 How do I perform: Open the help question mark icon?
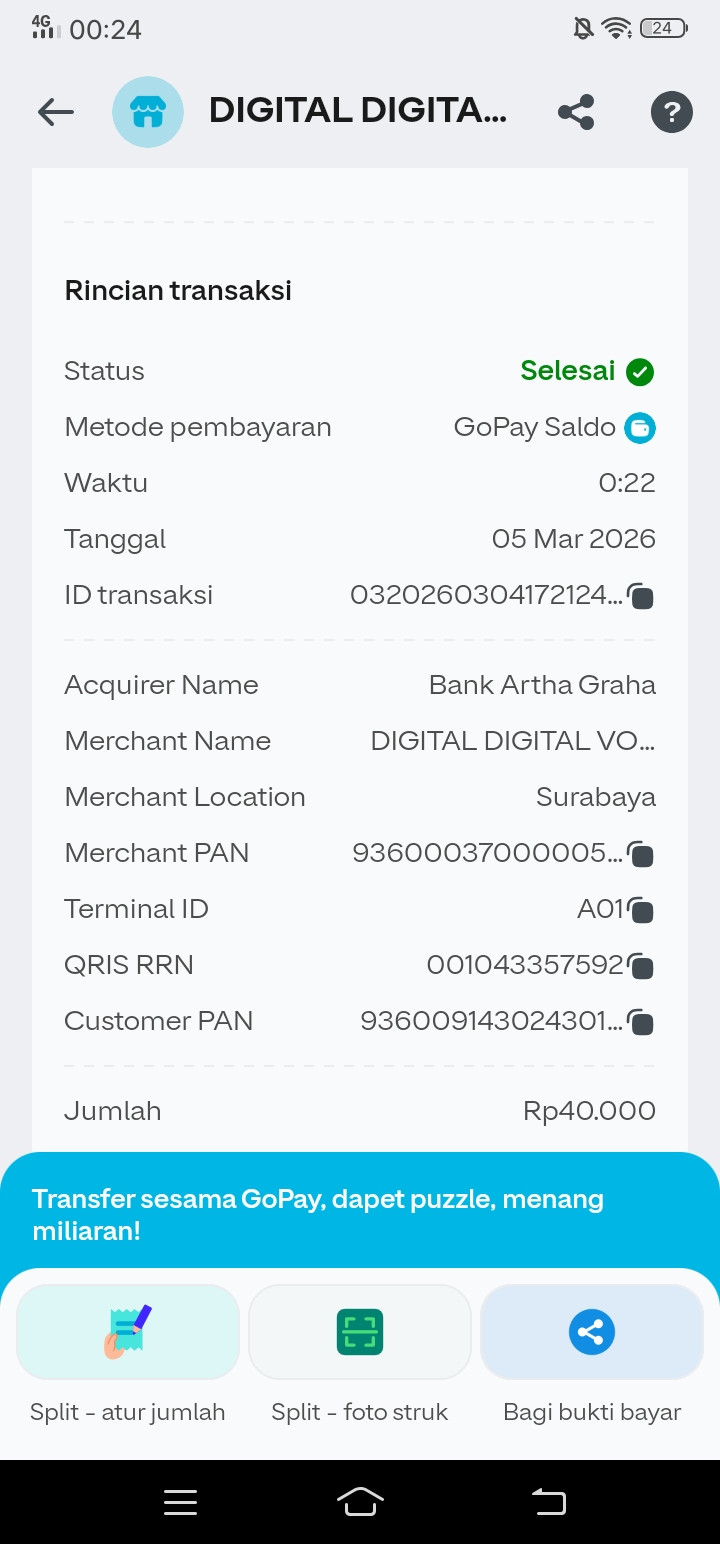(672, 112)
